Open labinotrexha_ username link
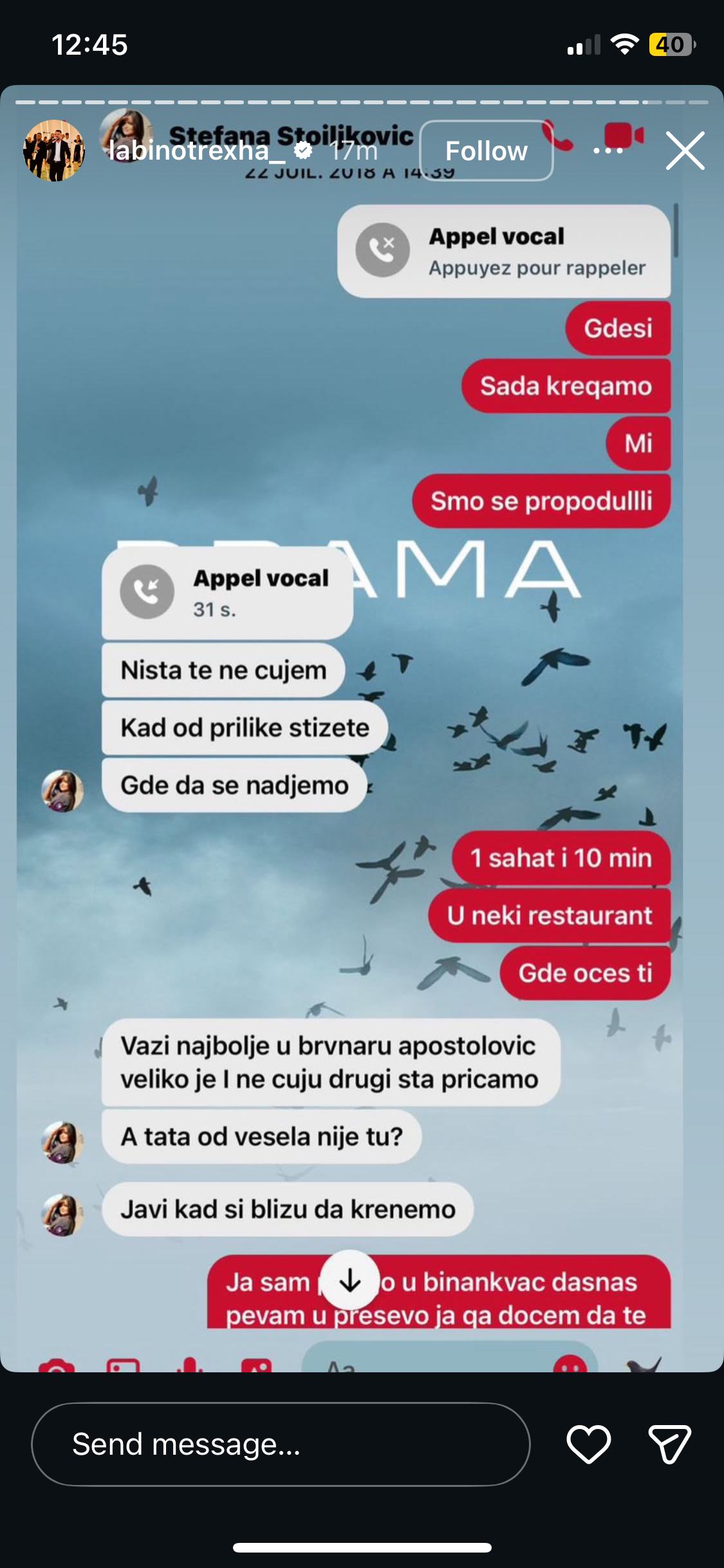Viewport: 724px width, 1568px height. pos(188,151)
